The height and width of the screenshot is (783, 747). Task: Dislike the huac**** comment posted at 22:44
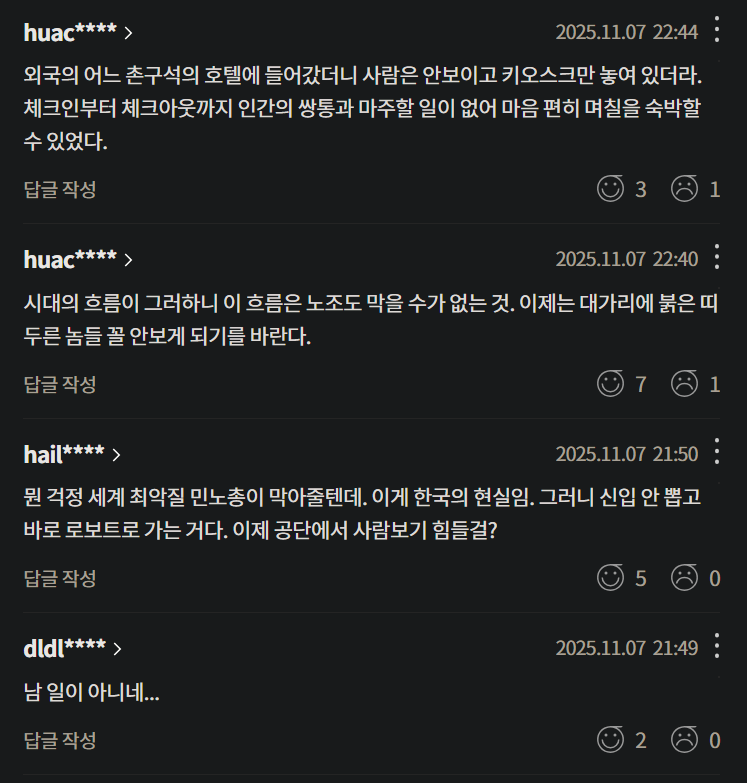(x=684, y=188)
